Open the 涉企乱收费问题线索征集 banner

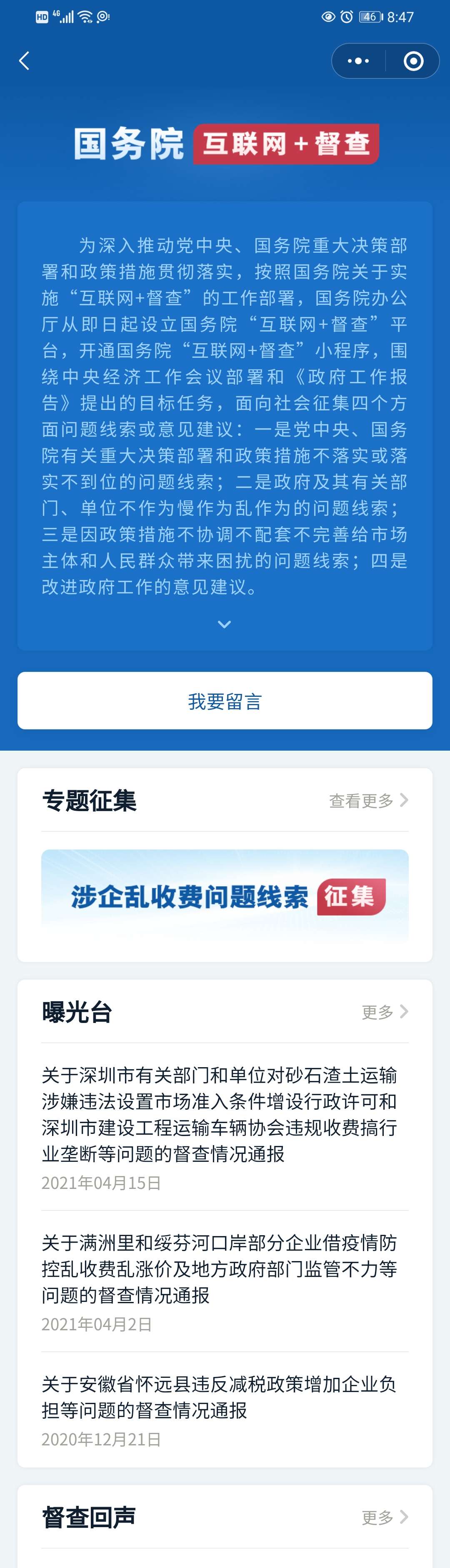(x=225, y=897)
